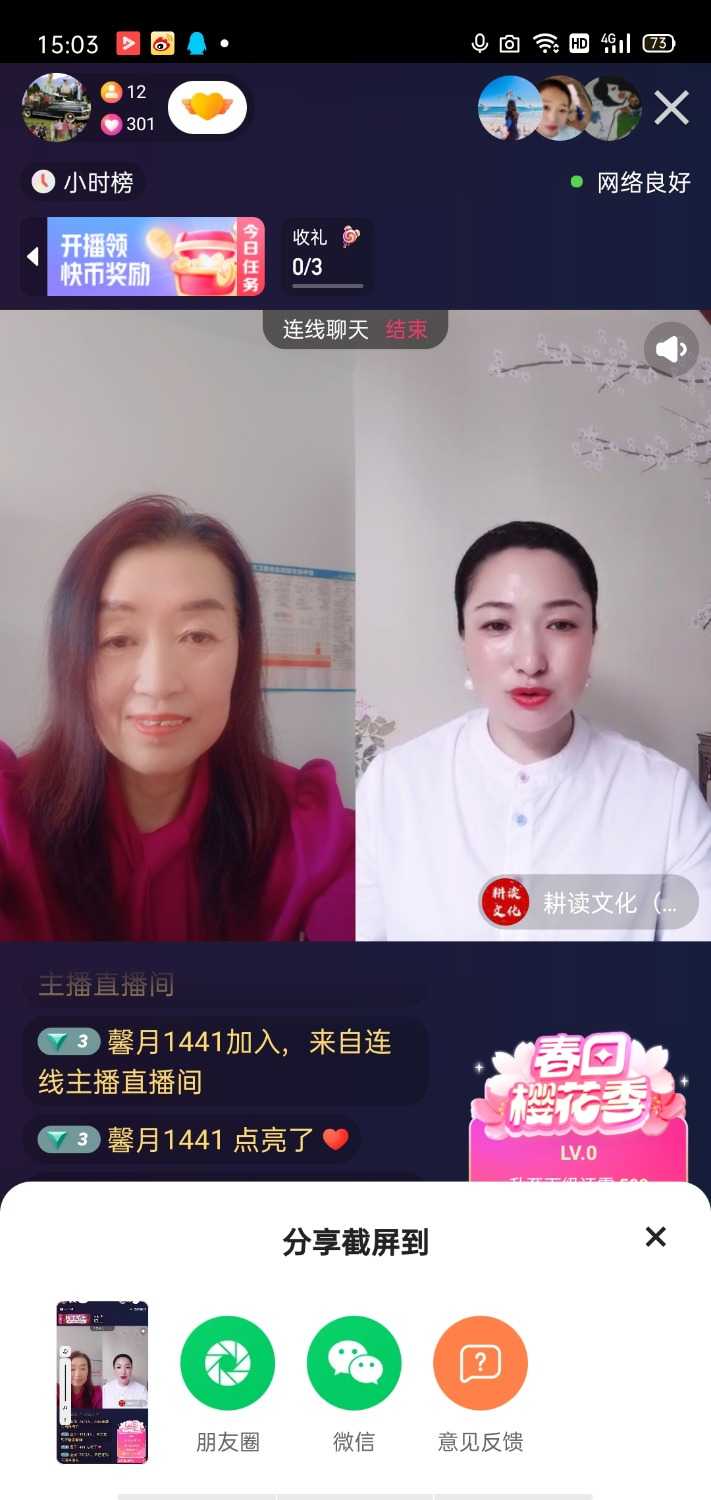711x1500 pixels.
Task: Open the 开播领快币奖励 banner
Action: point(140,257)
